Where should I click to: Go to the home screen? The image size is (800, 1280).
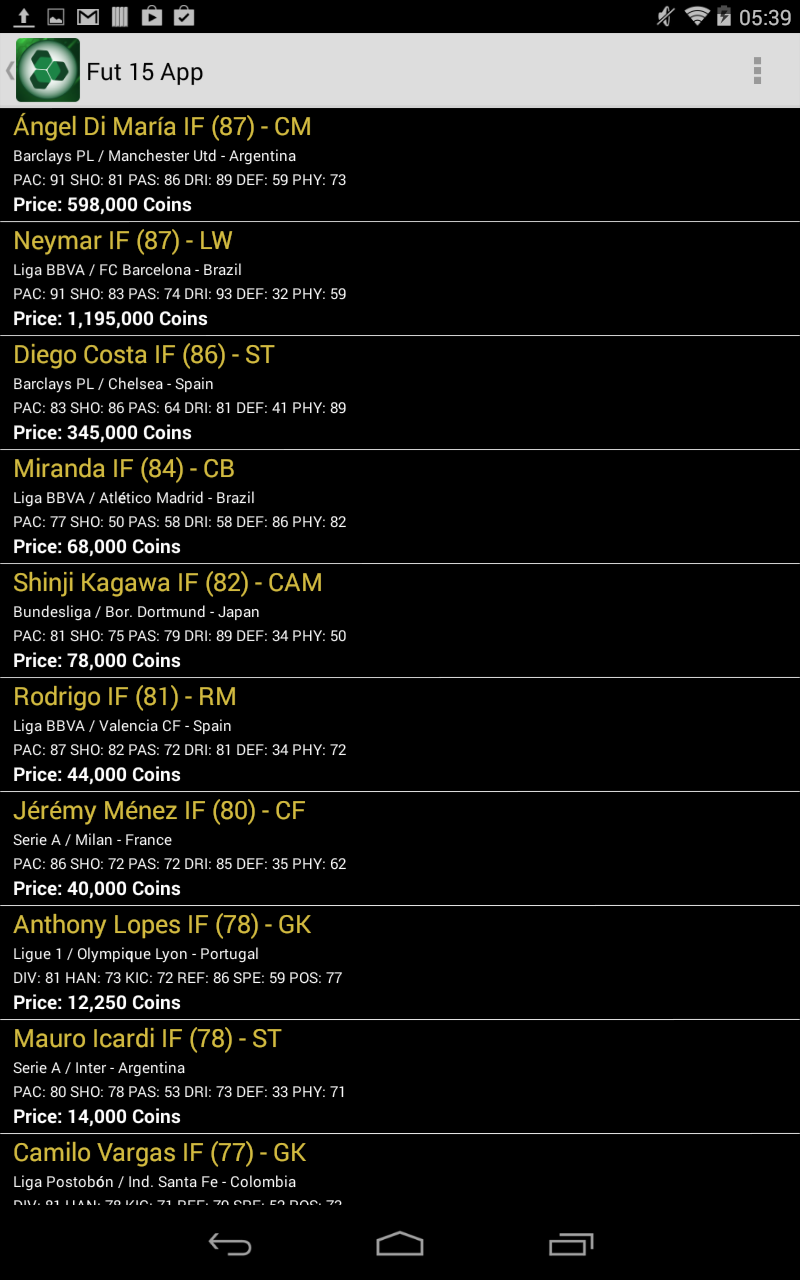click(400, 1244)
